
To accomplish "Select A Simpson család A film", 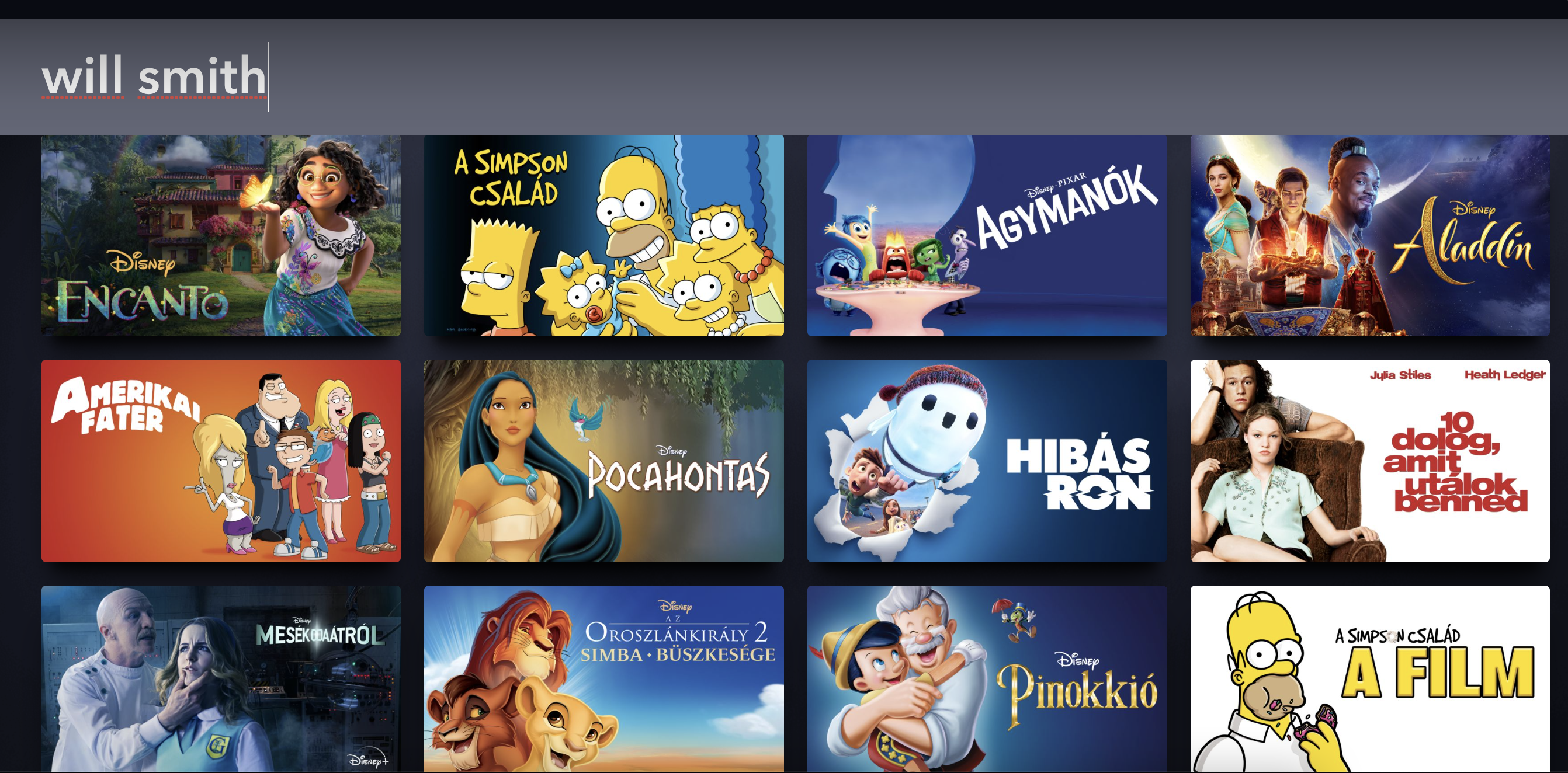I will coord(1369,678).
